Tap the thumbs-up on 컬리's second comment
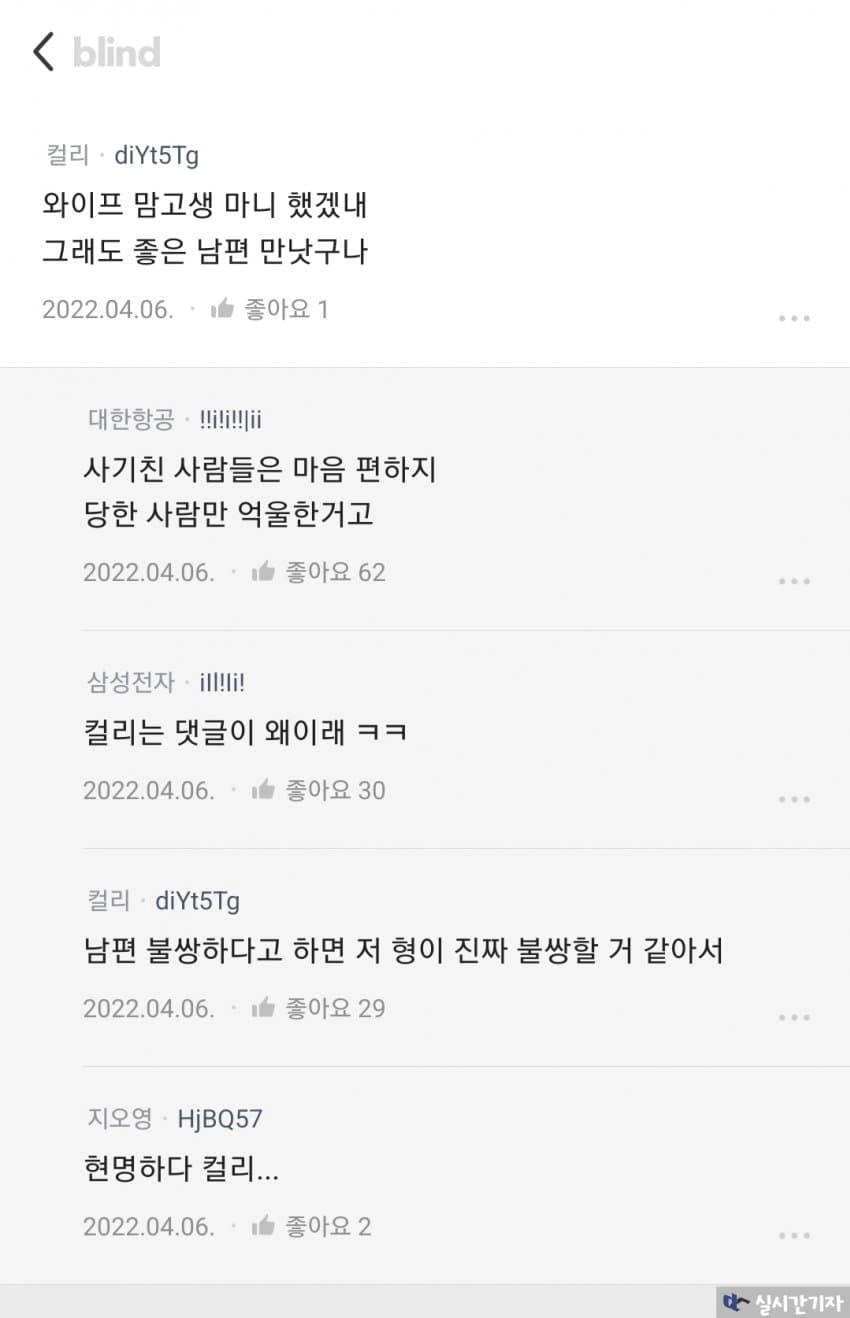Screen dimensions: 850x1318 tap(263, 1008)
